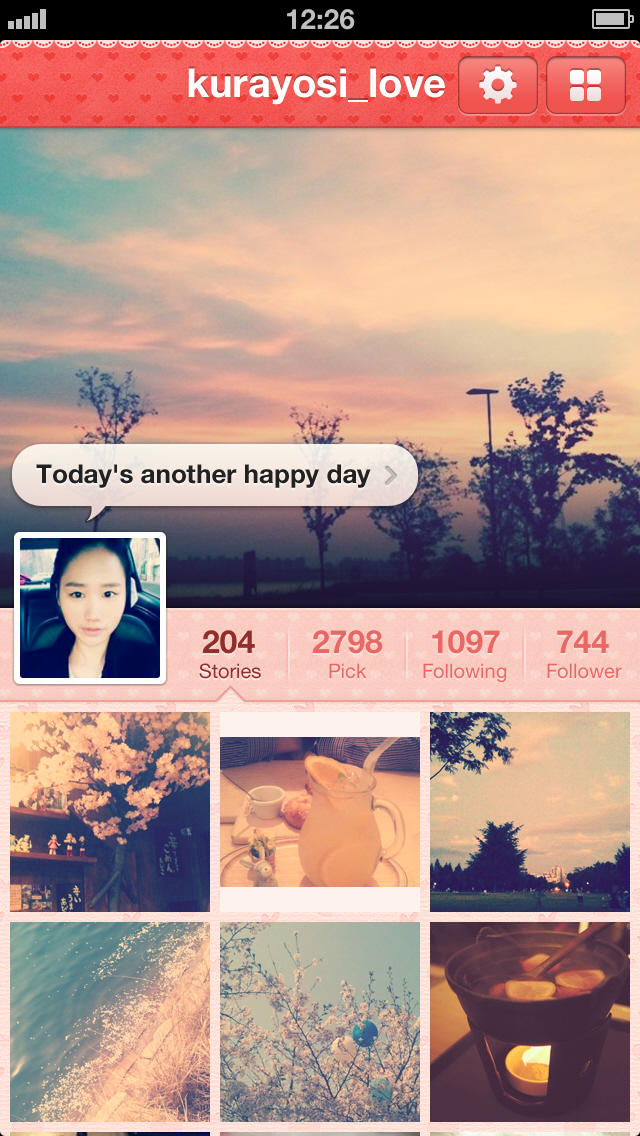
Task: Open the candle teapot warmer story
Action: tap(530, 1021)
